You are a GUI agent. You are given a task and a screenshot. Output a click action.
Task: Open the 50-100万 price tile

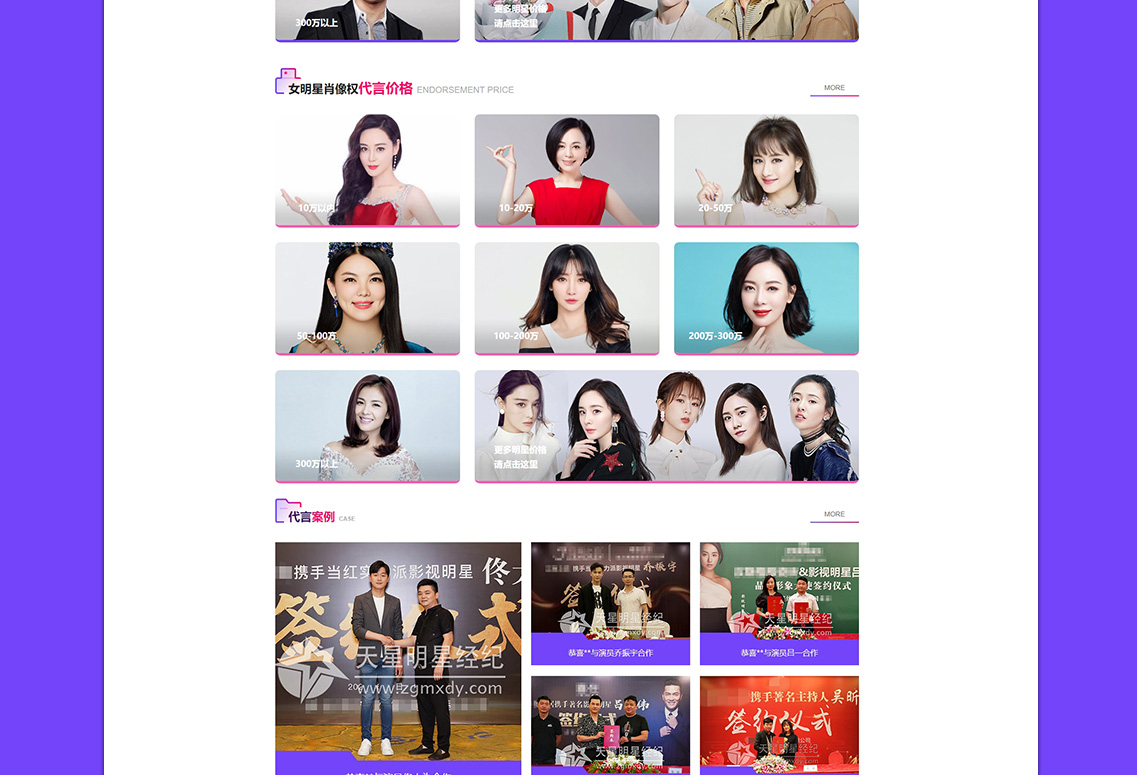tap(367, 298)
